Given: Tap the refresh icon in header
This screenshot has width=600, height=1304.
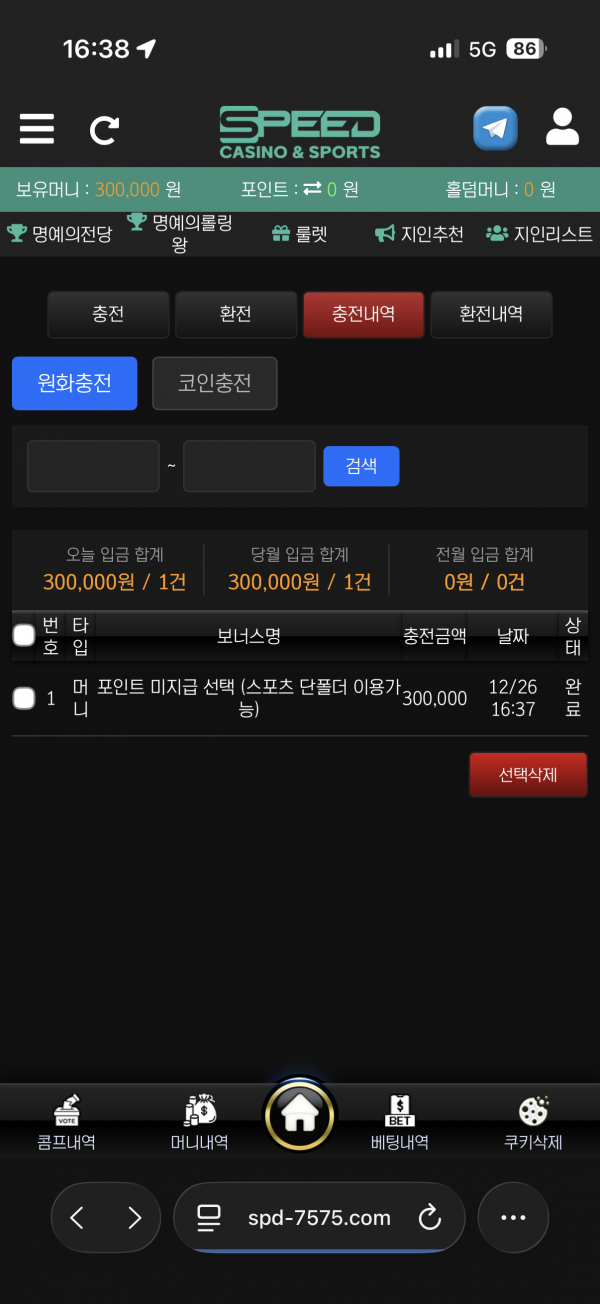Looking at the screenshot, I should (104, 129).
